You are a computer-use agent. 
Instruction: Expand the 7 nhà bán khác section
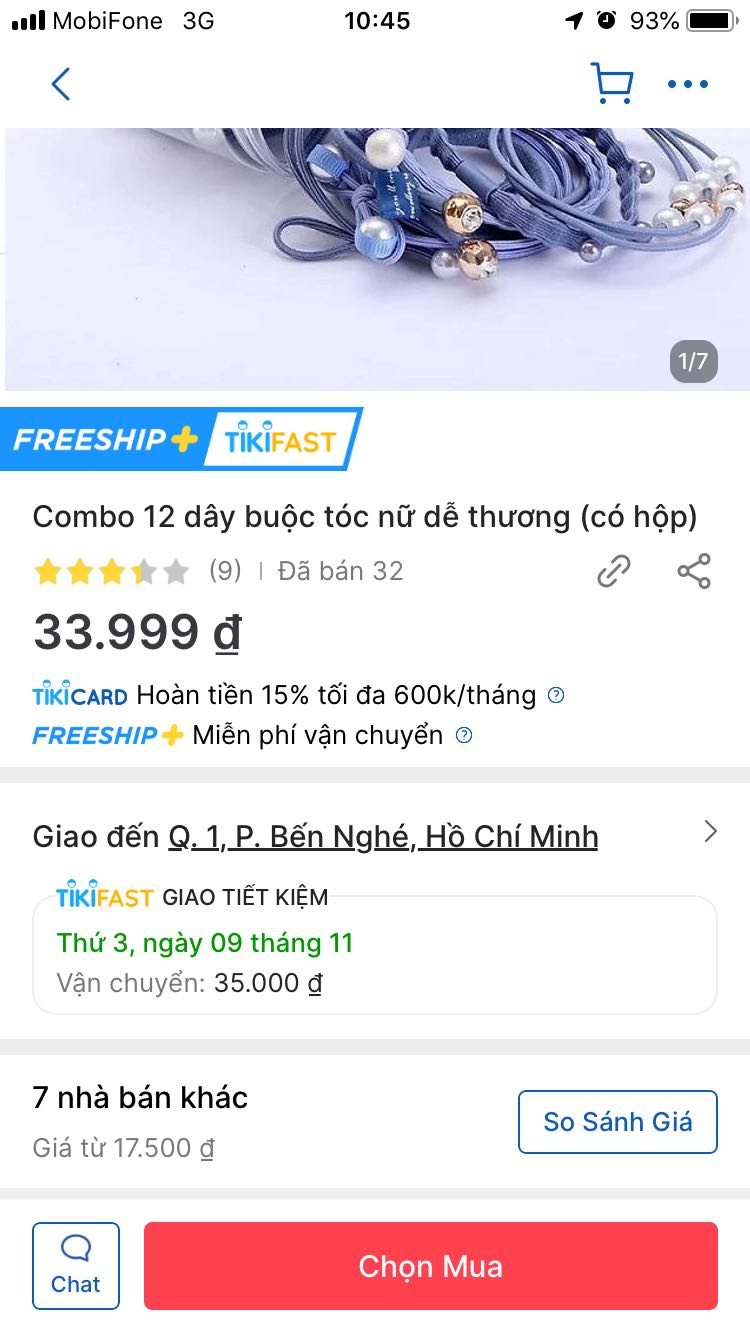138,1097
